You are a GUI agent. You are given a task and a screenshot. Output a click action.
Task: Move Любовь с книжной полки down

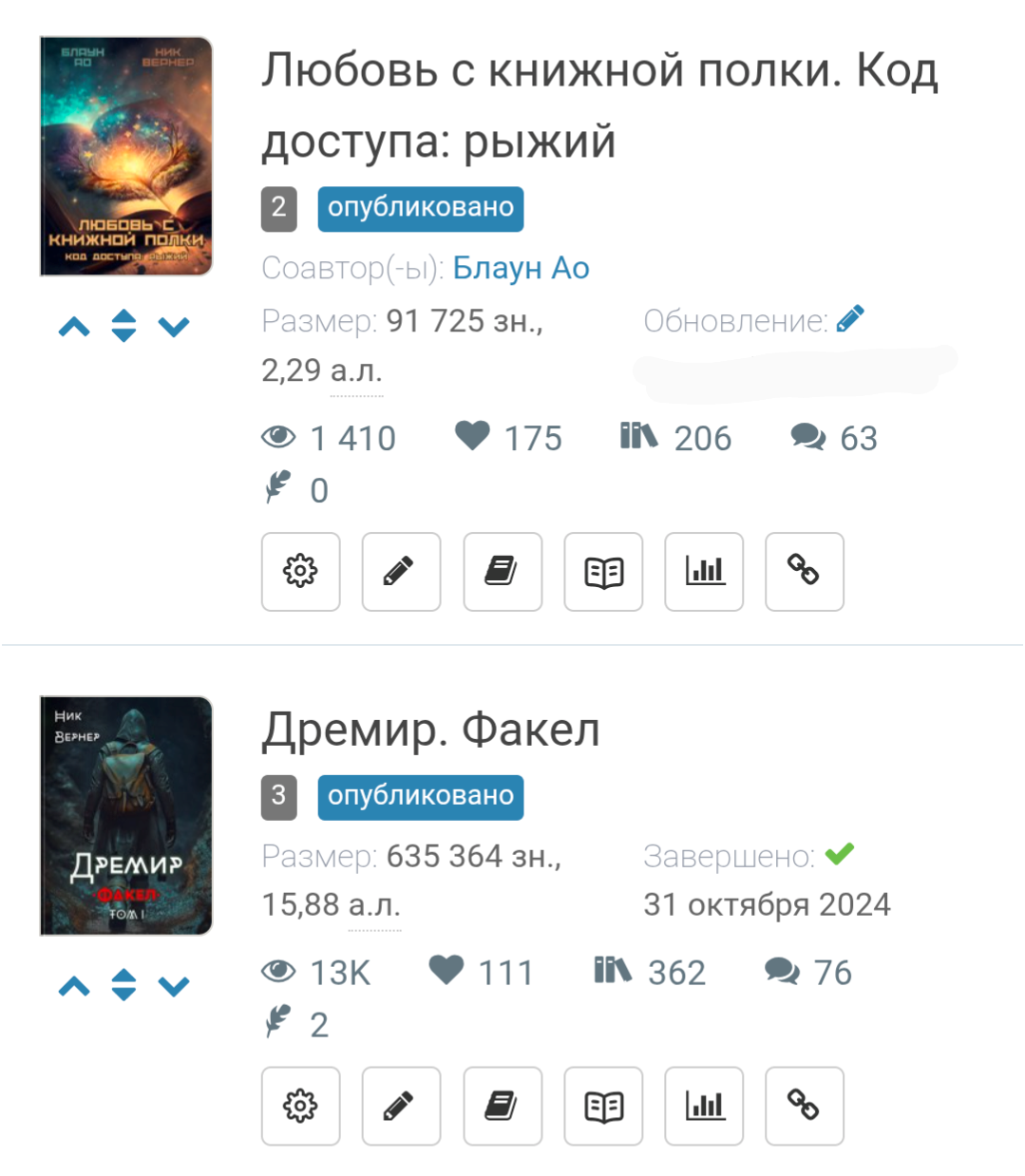coord(174,328)
